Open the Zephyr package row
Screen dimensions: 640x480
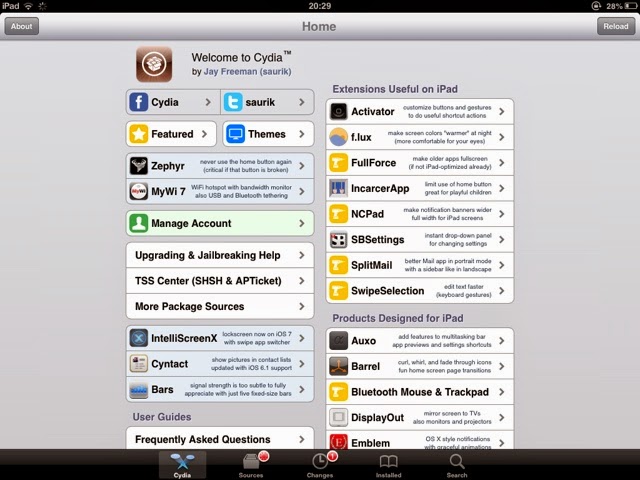pyautogui.click(x=219, y=166)
